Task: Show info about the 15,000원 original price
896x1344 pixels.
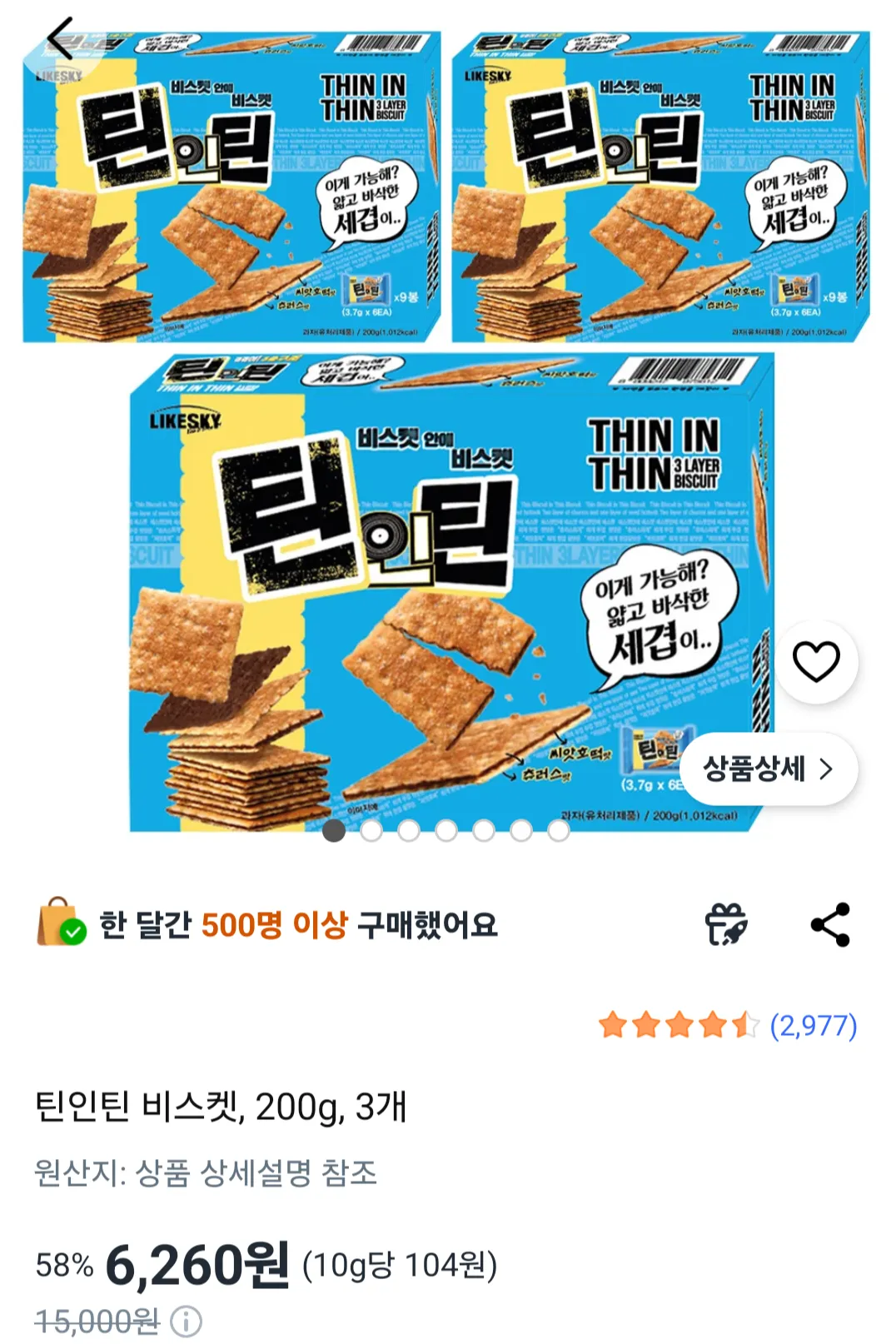Action: tap(187, 1321)
